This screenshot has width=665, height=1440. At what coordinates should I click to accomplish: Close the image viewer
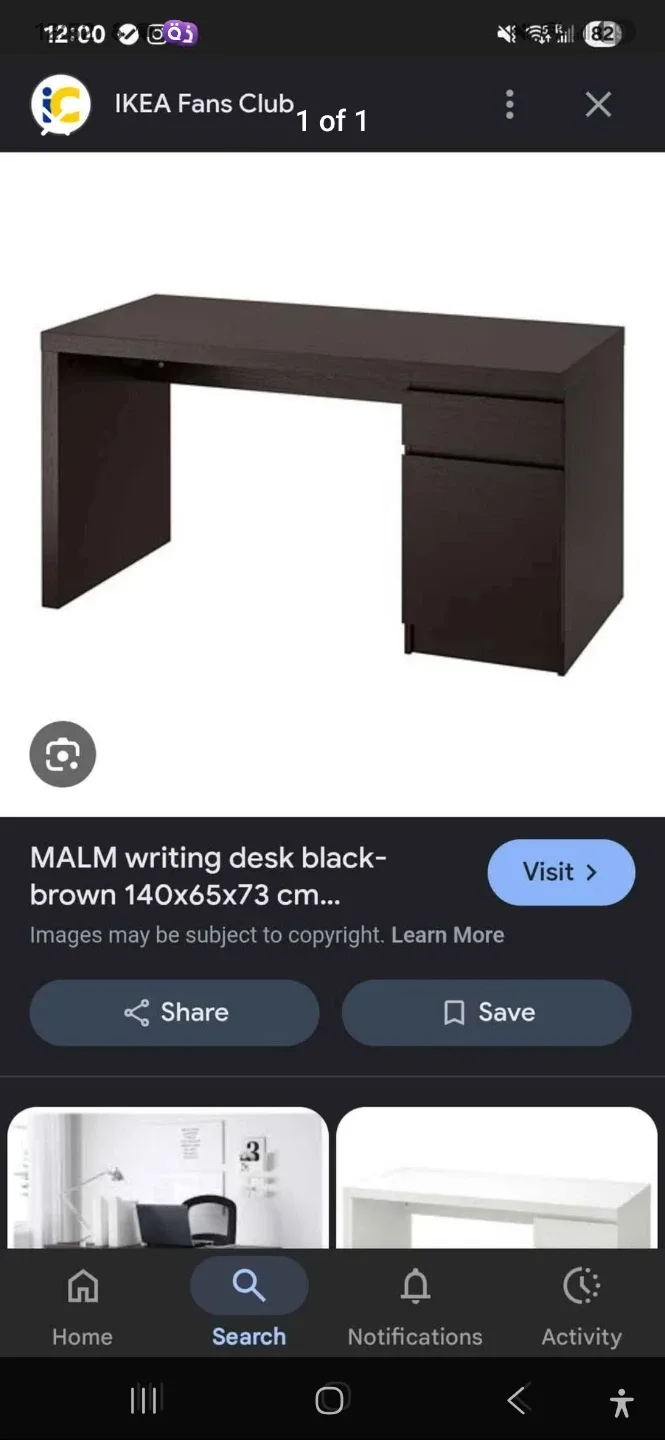598,104
